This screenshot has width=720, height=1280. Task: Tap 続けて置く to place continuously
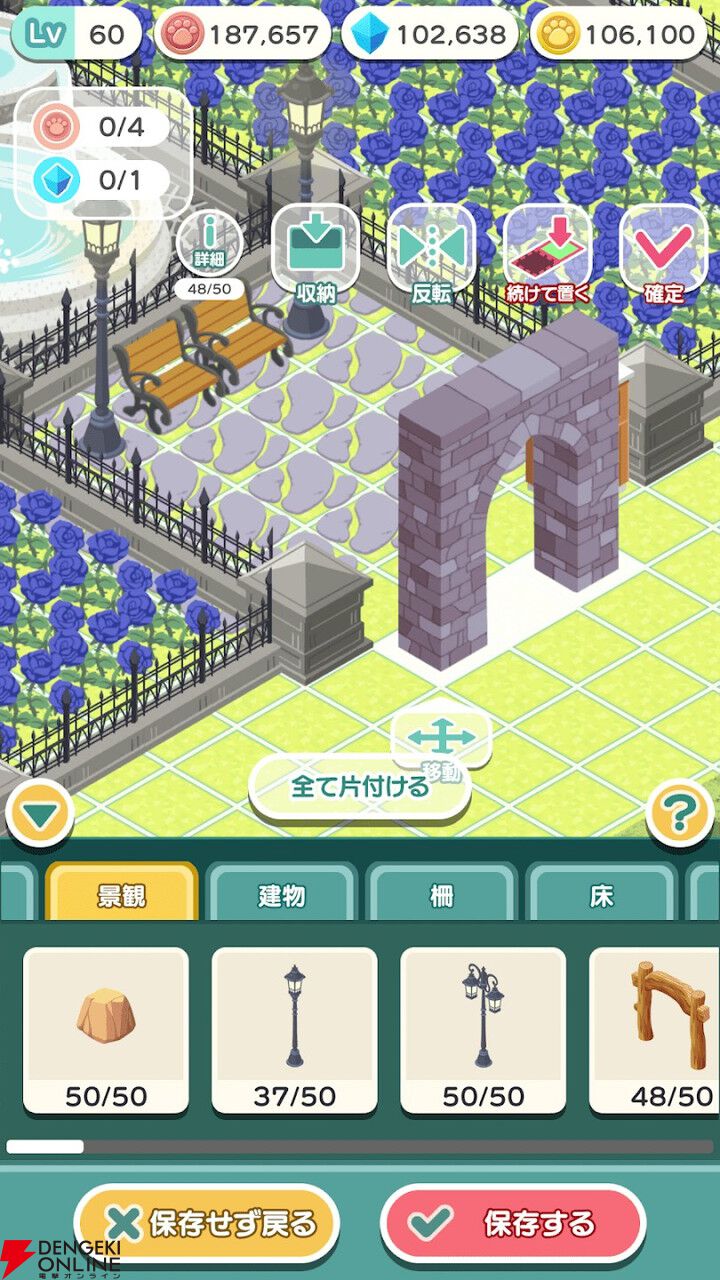click(x=547, y=250)
